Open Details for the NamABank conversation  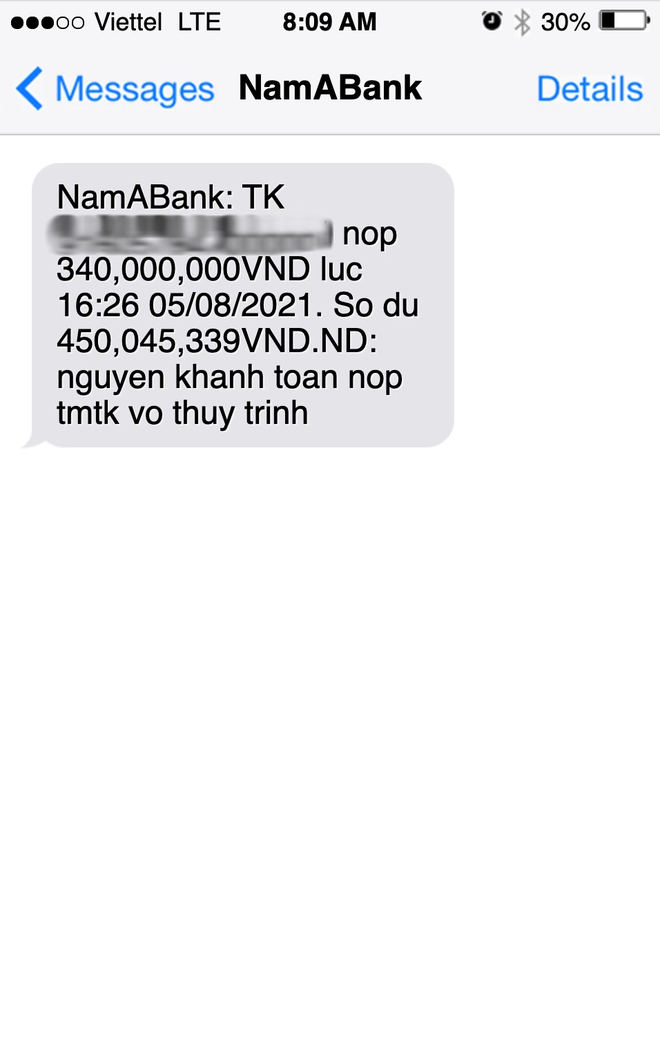pos(589,89)
